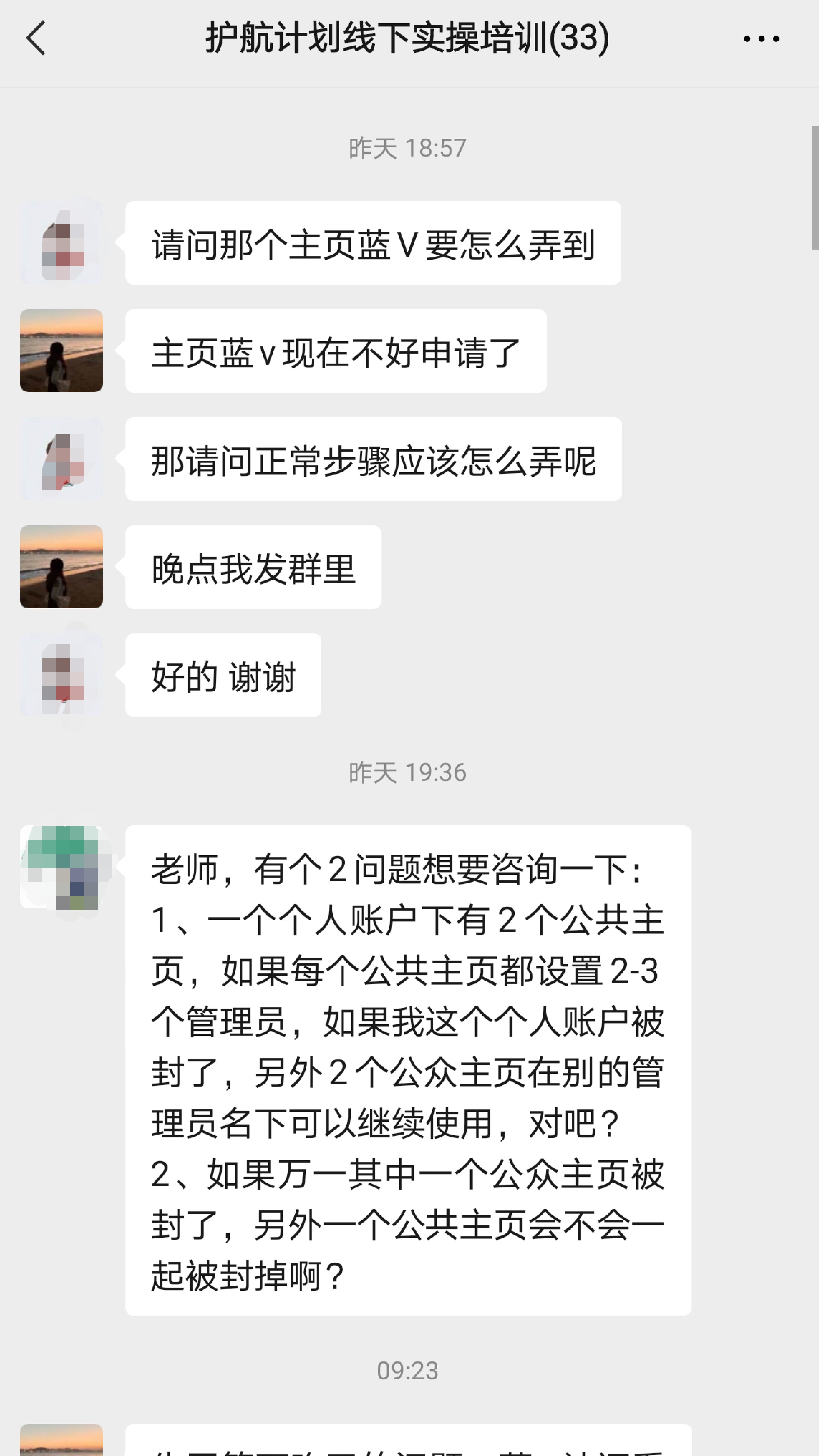Open the sender's avatar beside 好的 谢谢
Screen dimensions: 819x1456
61,675
